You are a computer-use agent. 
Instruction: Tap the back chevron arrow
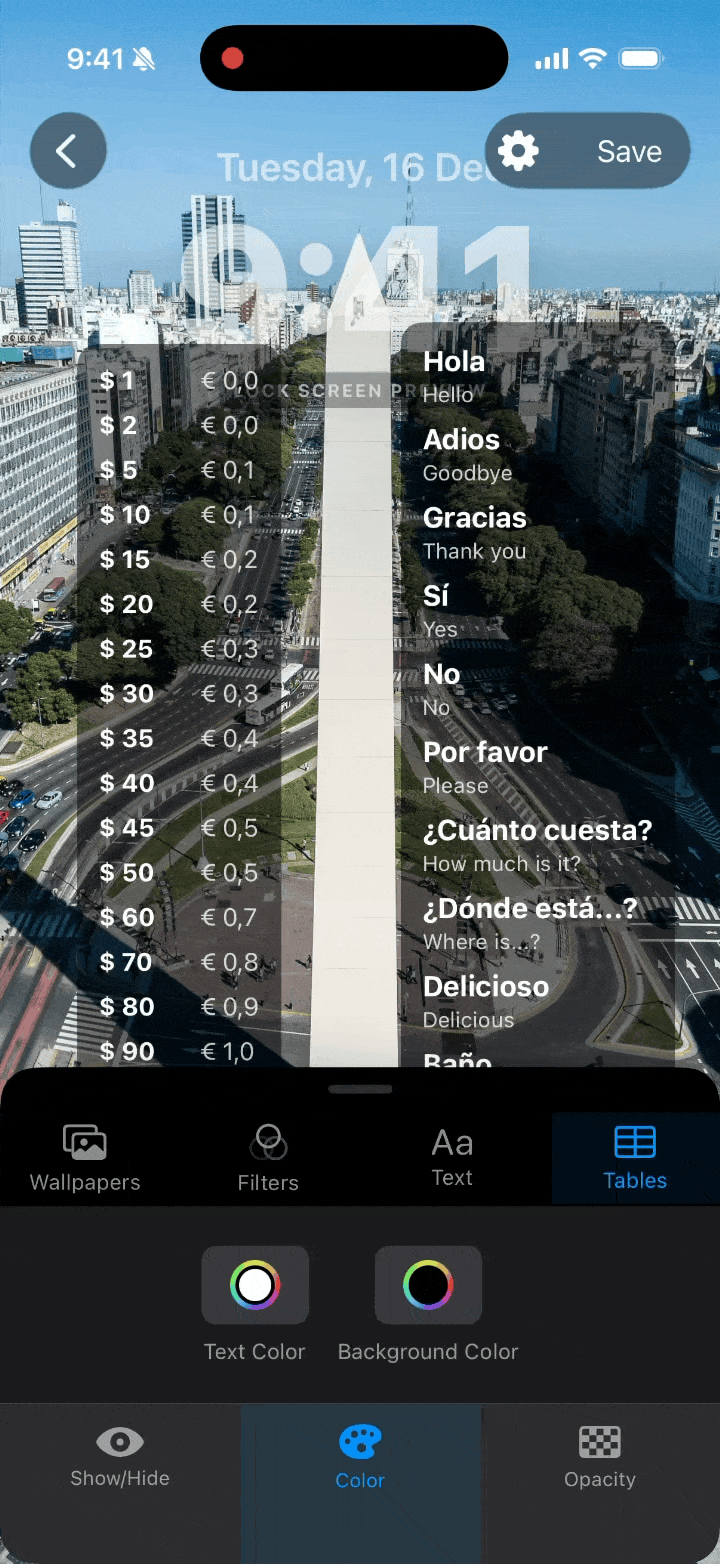[x=68, y=150]
